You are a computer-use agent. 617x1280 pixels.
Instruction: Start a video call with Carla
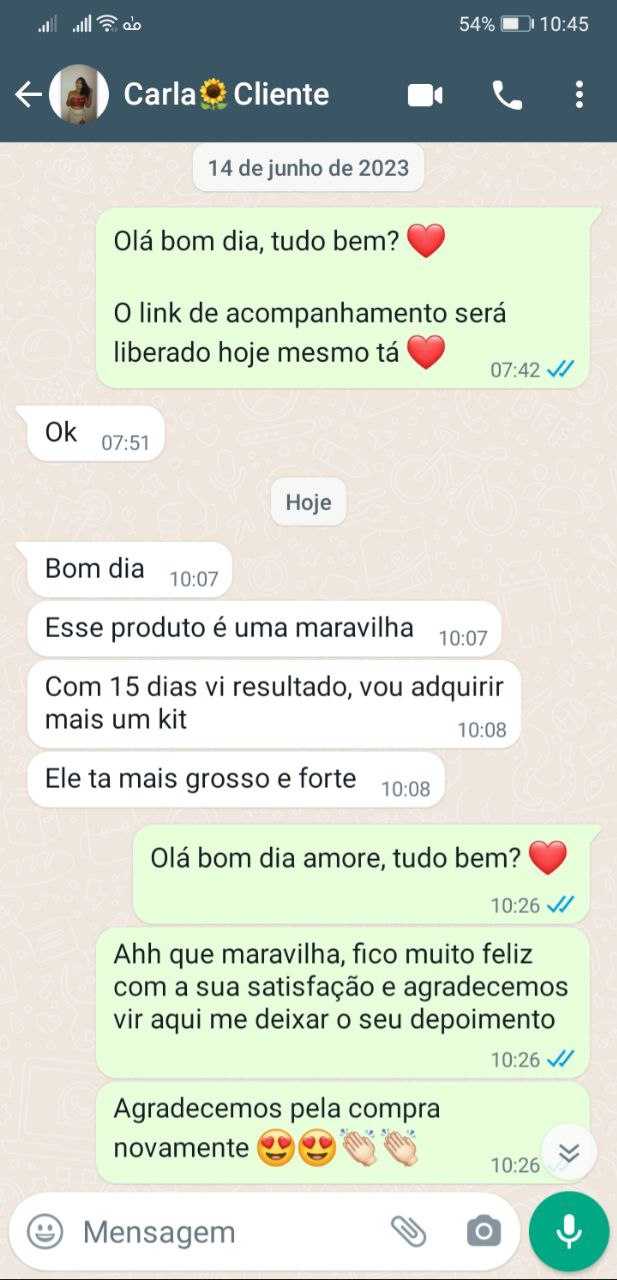point(425,95)
